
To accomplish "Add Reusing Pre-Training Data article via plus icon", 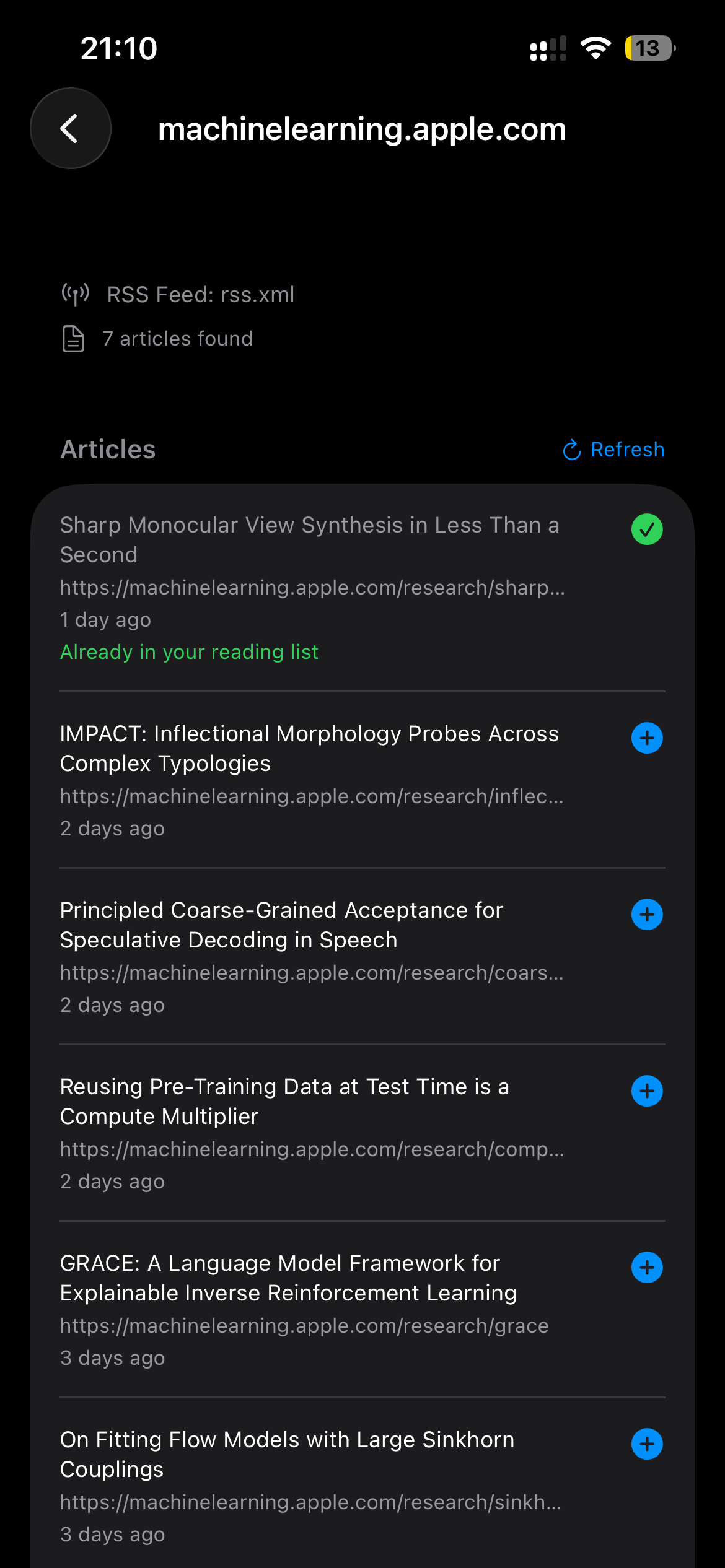I will point(646,1091).
